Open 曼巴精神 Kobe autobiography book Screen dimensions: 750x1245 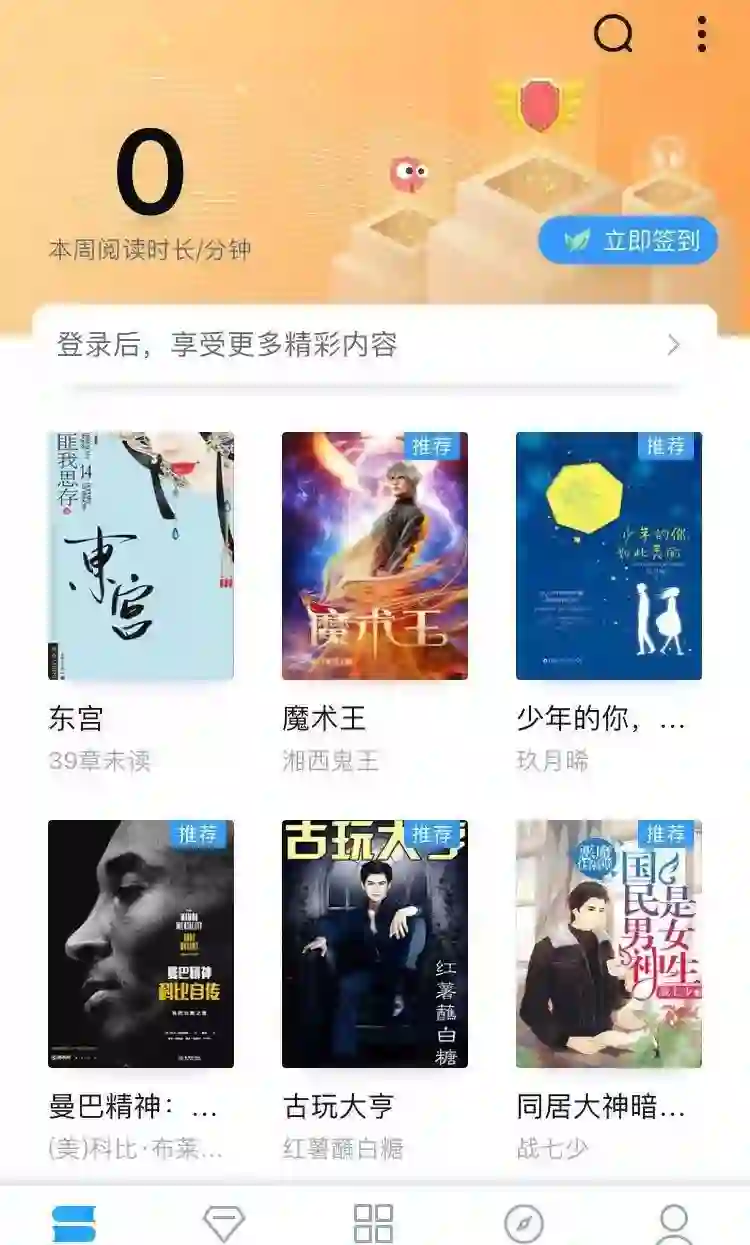141,944
